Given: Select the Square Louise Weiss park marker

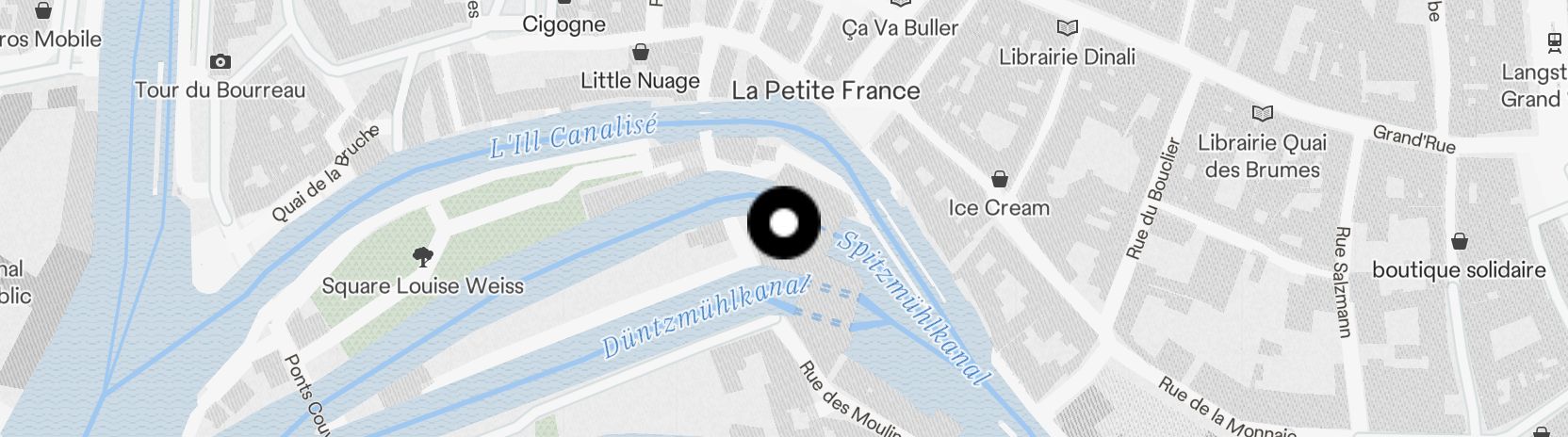Looking at the screenshot, I should click(423, 256).
